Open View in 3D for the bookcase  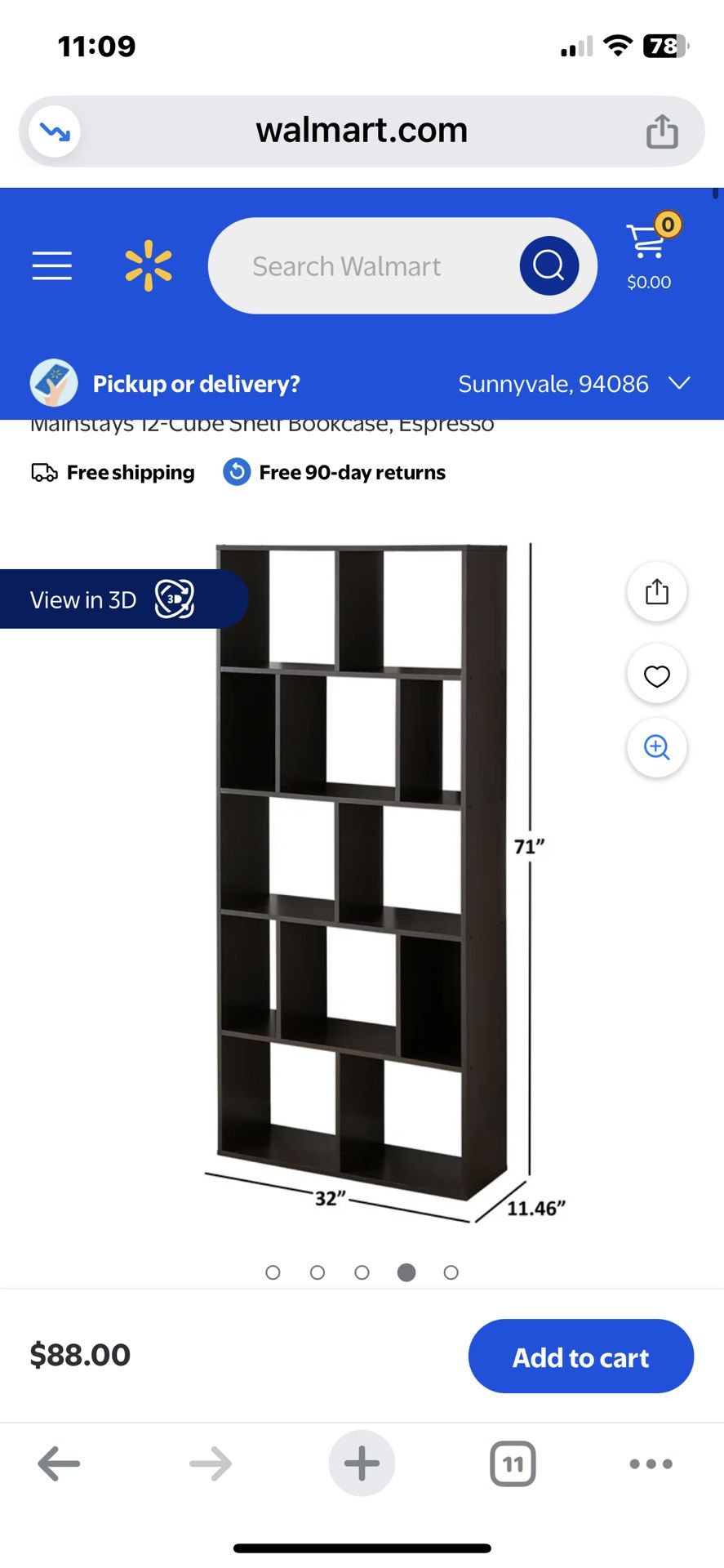pos(122,599)
